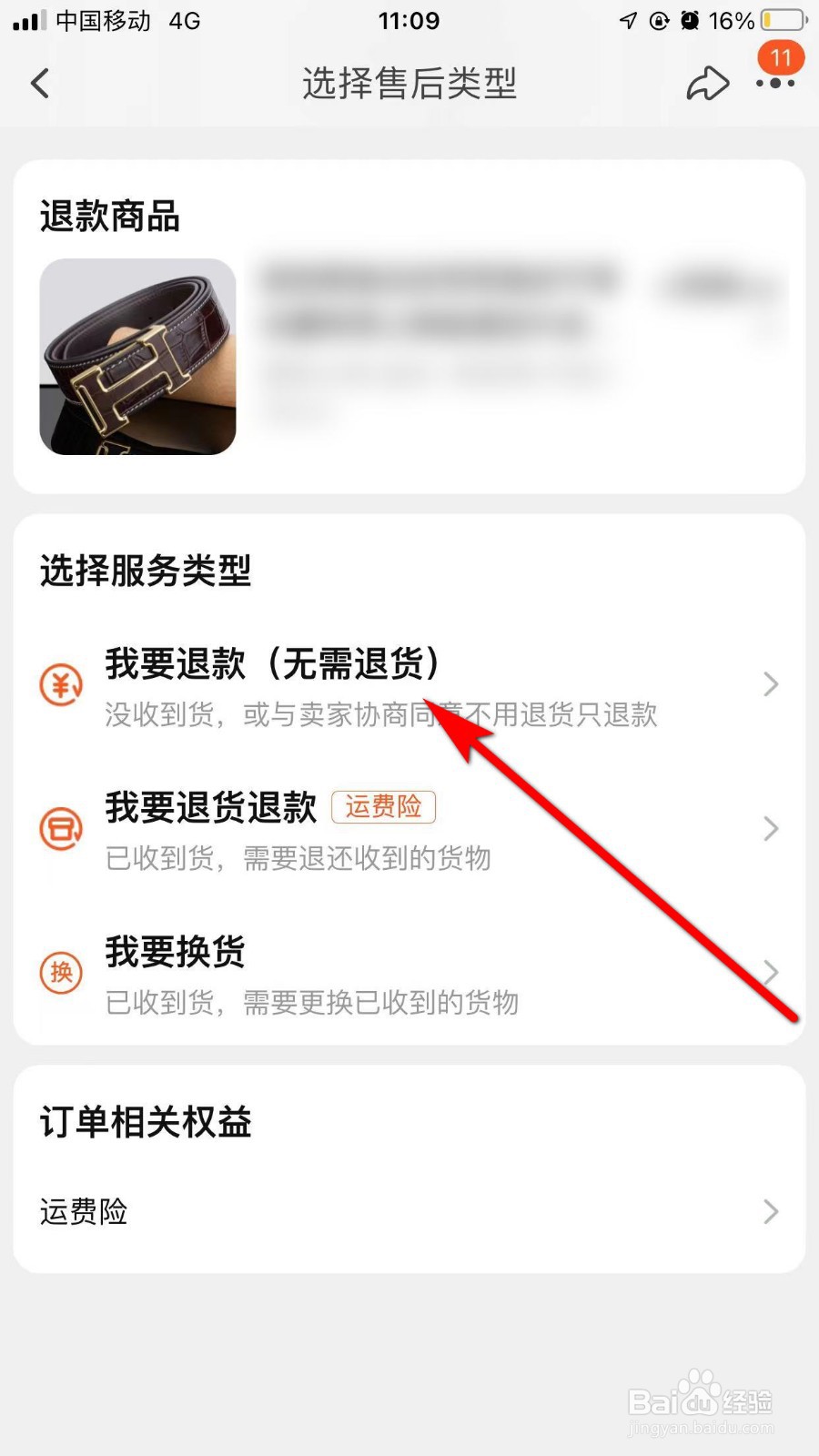
Task: Expand the 我要换货 row chevron
Action: click(771, 972)
